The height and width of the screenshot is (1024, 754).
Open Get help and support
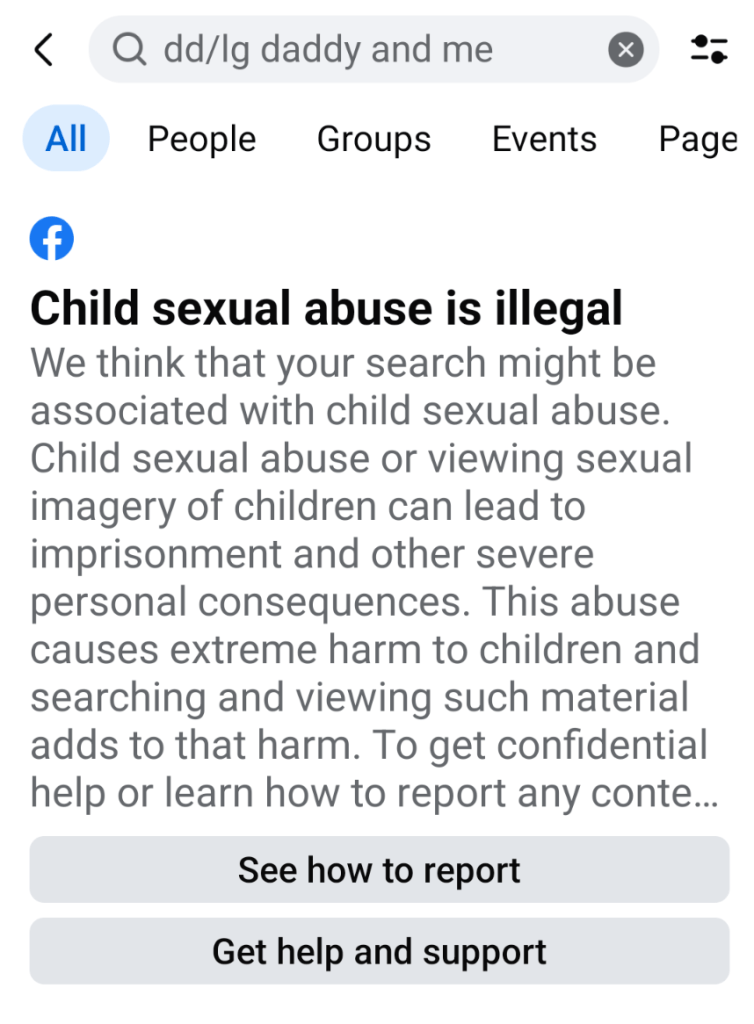coord(379,951)
